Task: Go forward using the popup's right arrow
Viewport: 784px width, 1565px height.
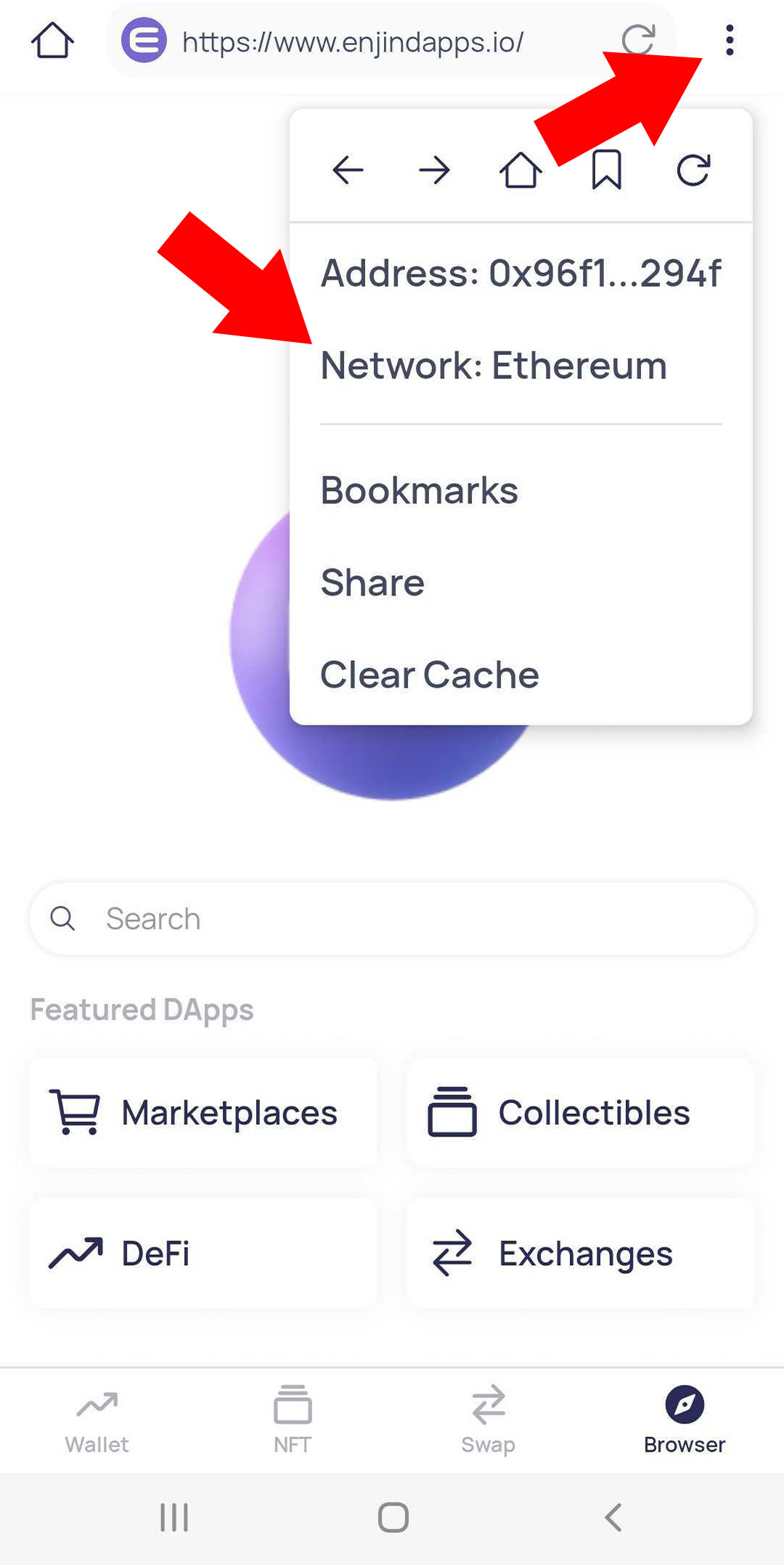Action: coord(434,171)
